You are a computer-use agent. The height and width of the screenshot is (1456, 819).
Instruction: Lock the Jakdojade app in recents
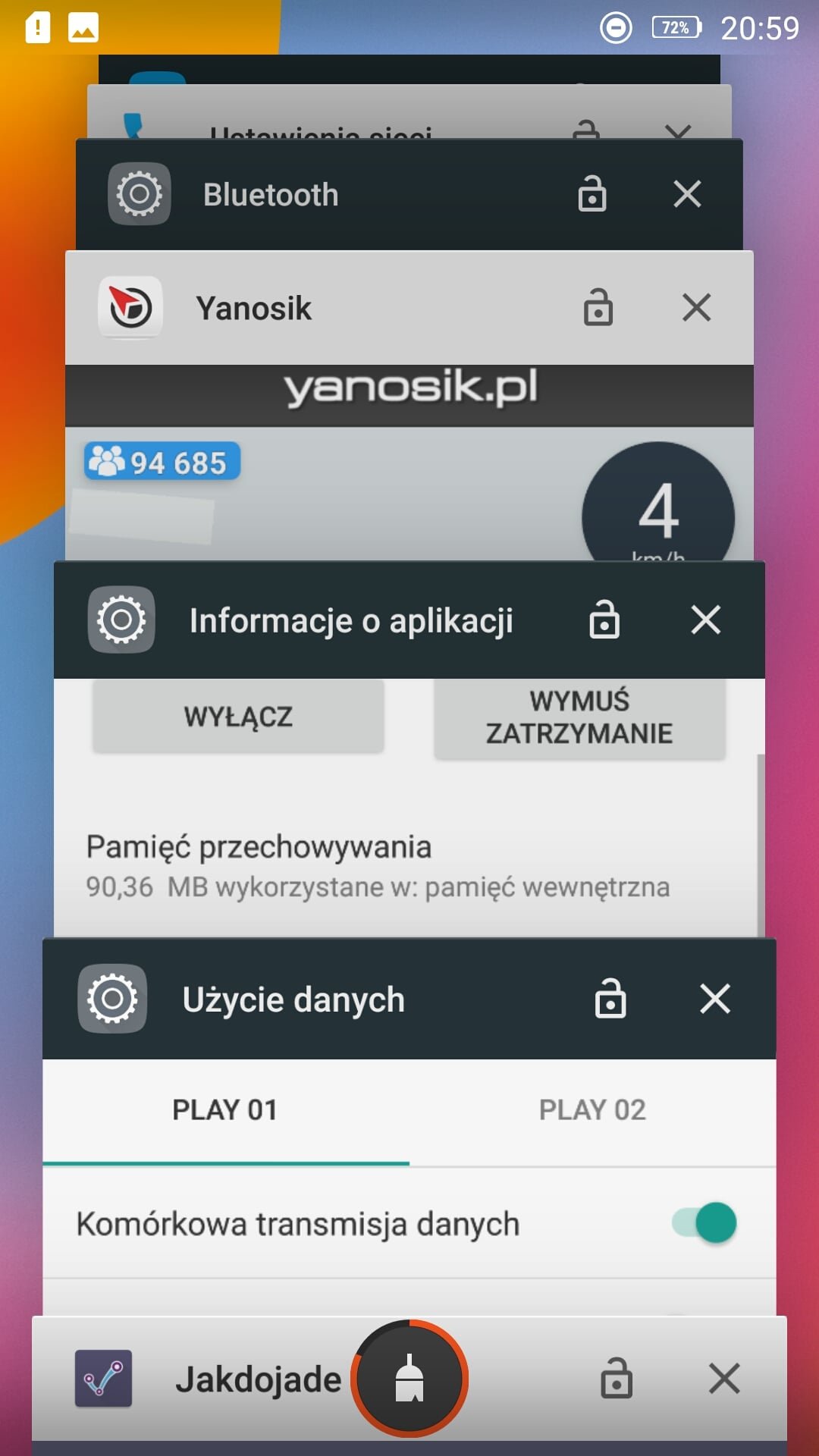point(617,1378)
